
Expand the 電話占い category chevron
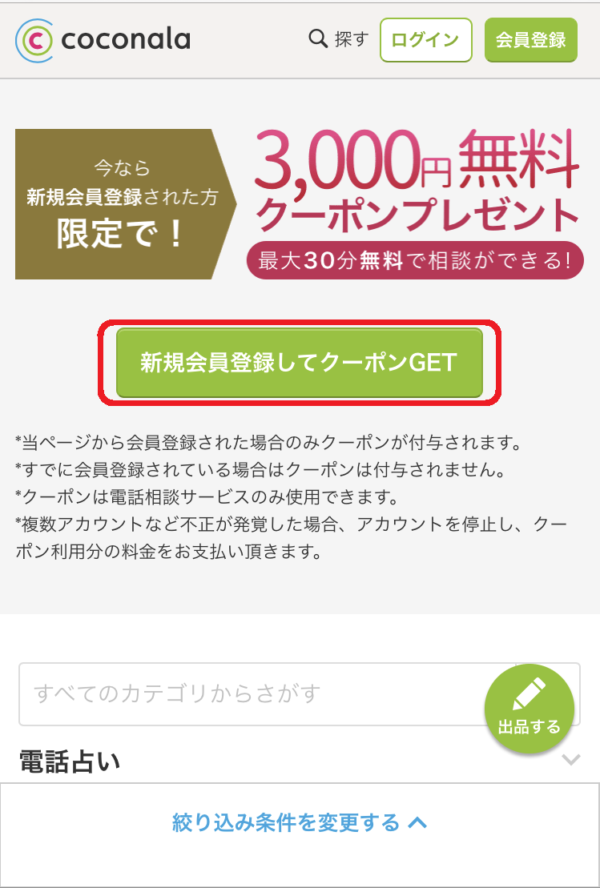pos(571,760)
